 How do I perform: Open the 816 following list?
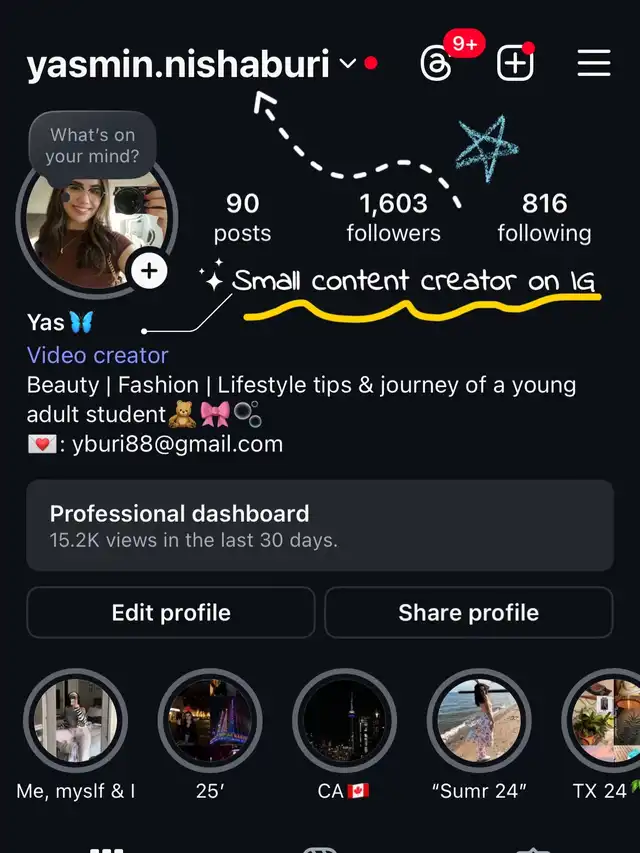point(544,217)
